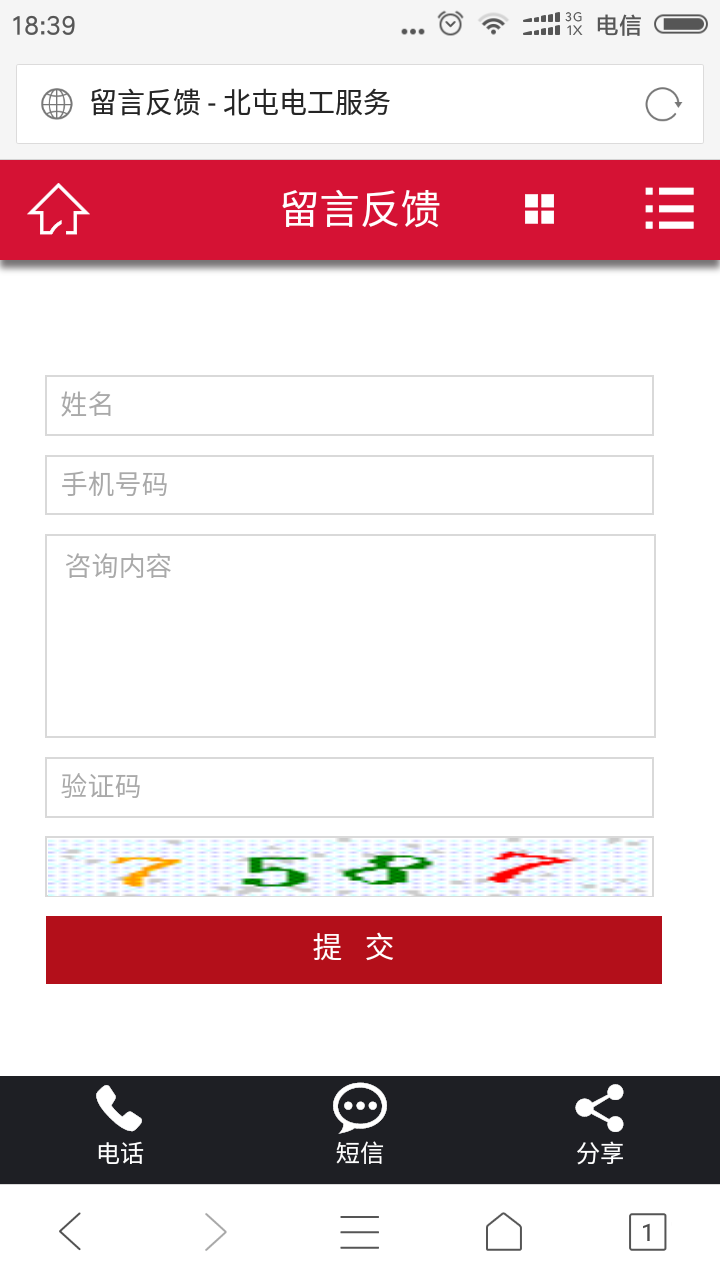The image size is (720, 1280).
Task: Go to the site home icon
Action: pyautogui.click(x=58, y=210)
